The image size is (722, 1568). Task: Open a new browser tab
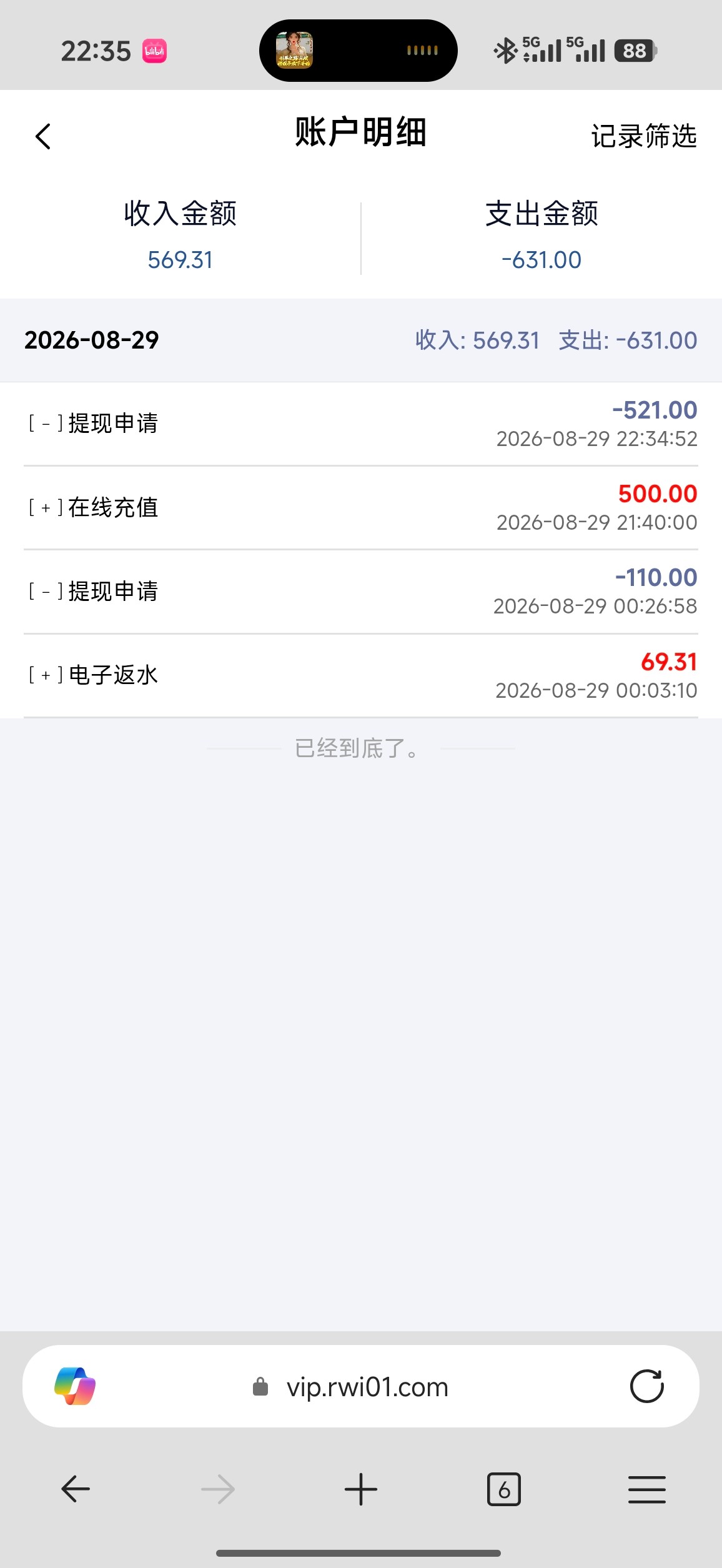click(361, 1489)
